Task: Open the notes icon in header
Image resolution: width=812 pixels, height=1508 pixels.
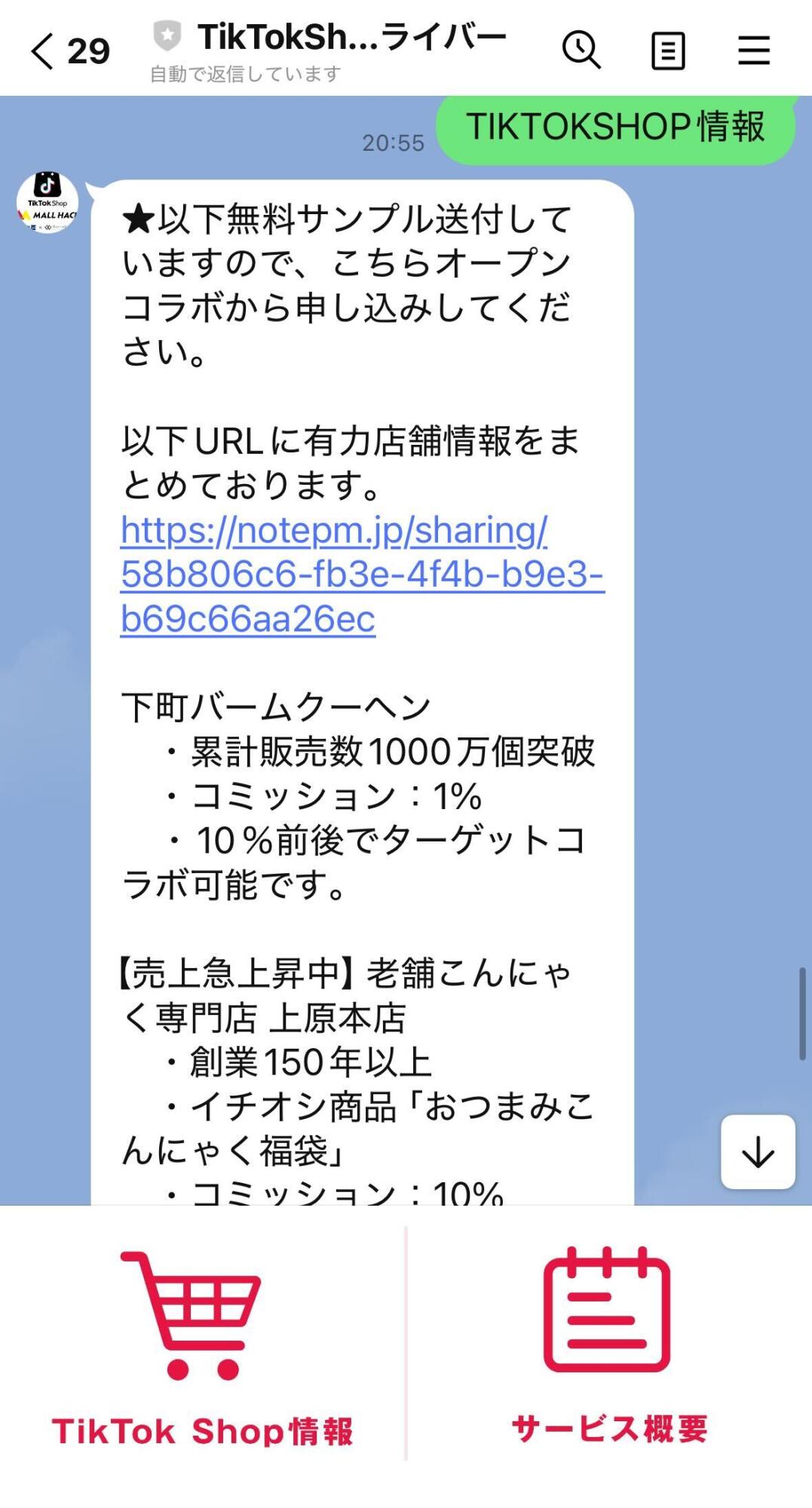Action: 668,51
